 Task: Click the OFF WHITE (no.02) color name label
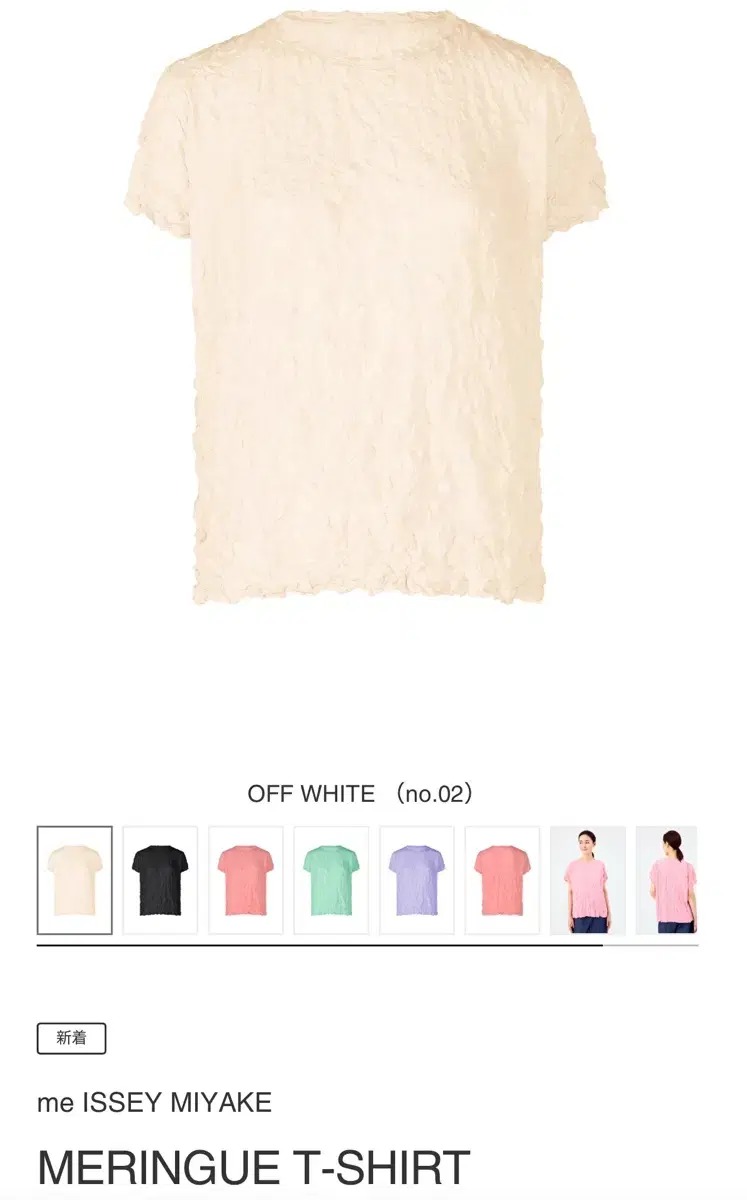[x=360, y=793]
